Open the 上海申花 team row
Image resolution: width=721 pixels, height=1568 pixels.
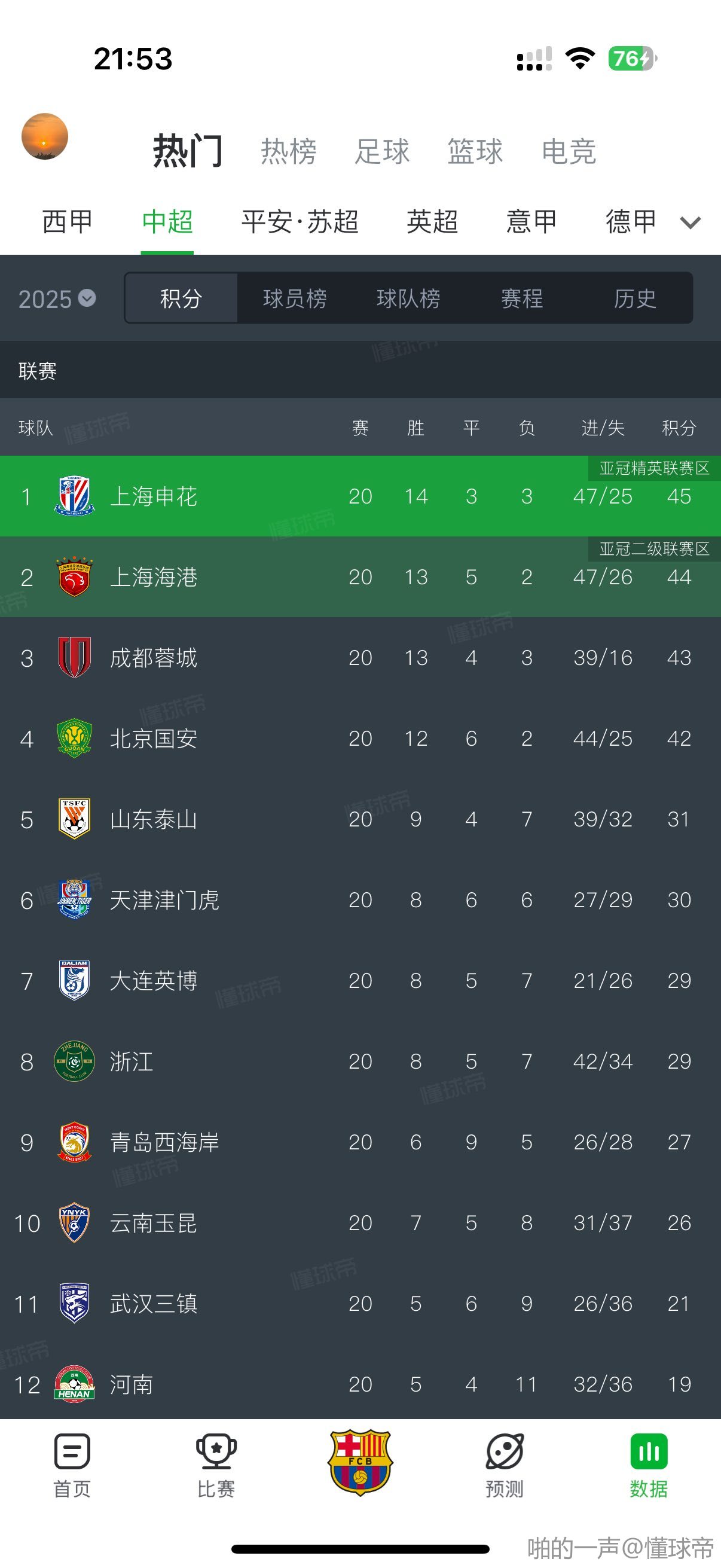tap(360, 496)
